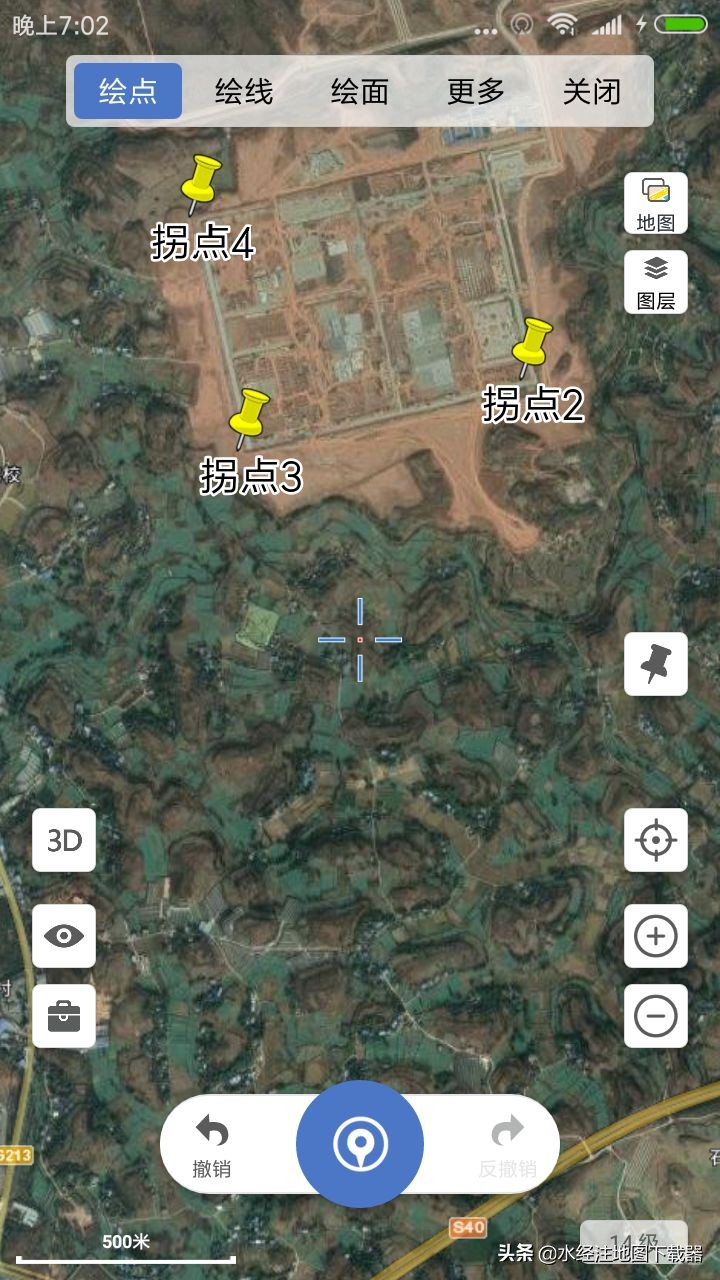720x1280 pixels.
Task: Select the 拐点4 pin marker
Action: coord(201,183)
